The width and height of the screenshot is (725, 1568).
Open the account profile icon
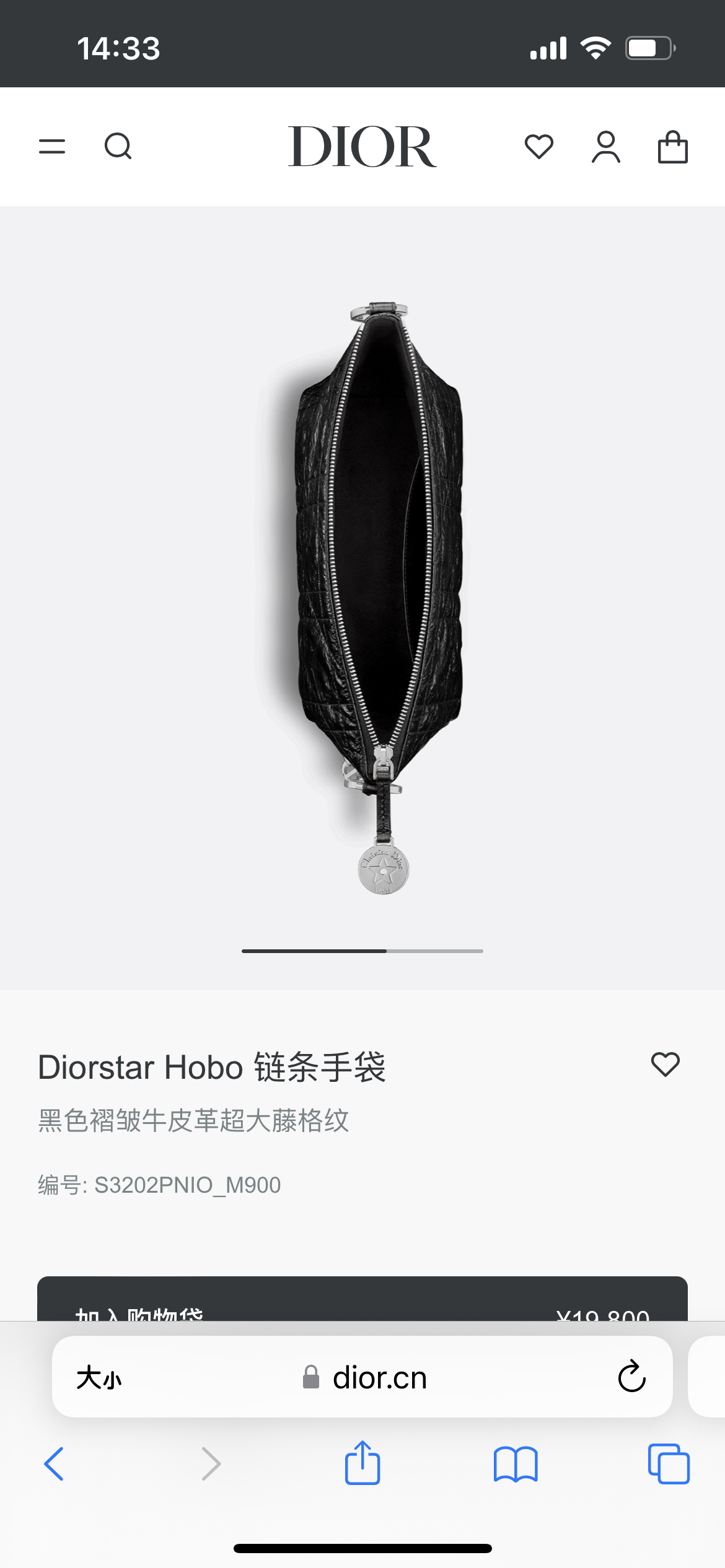pos(606,147)
